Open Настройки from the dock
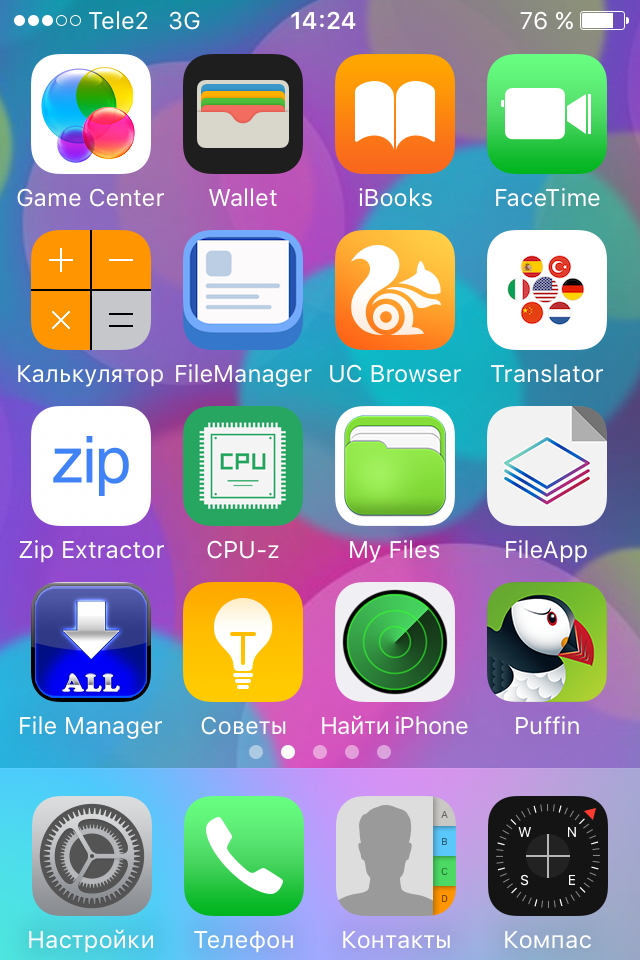This screenshot has width=640, height=960. (91, 856)
